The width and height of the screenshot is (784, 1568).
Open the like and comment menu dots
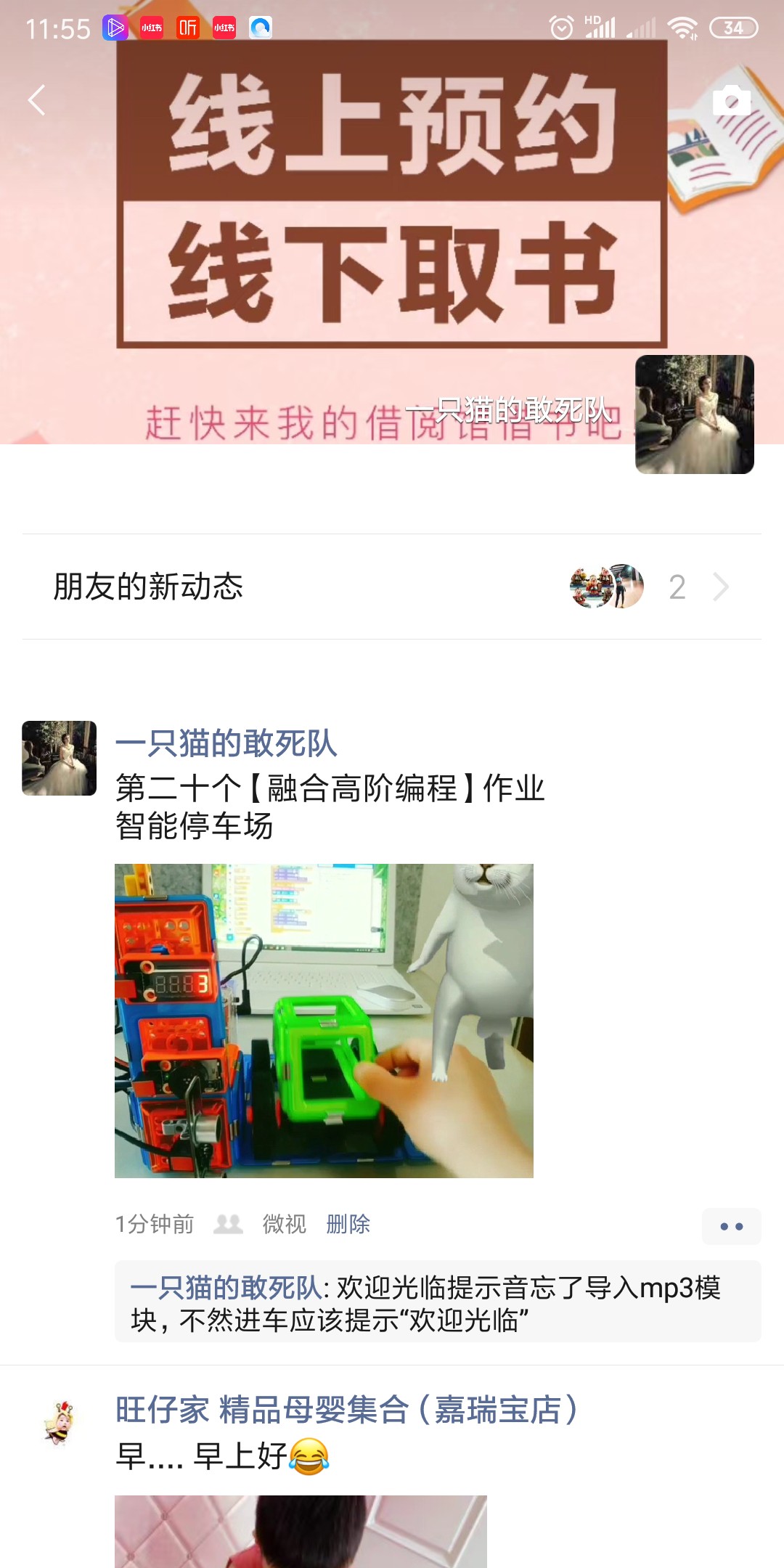tap(731, 1227)
